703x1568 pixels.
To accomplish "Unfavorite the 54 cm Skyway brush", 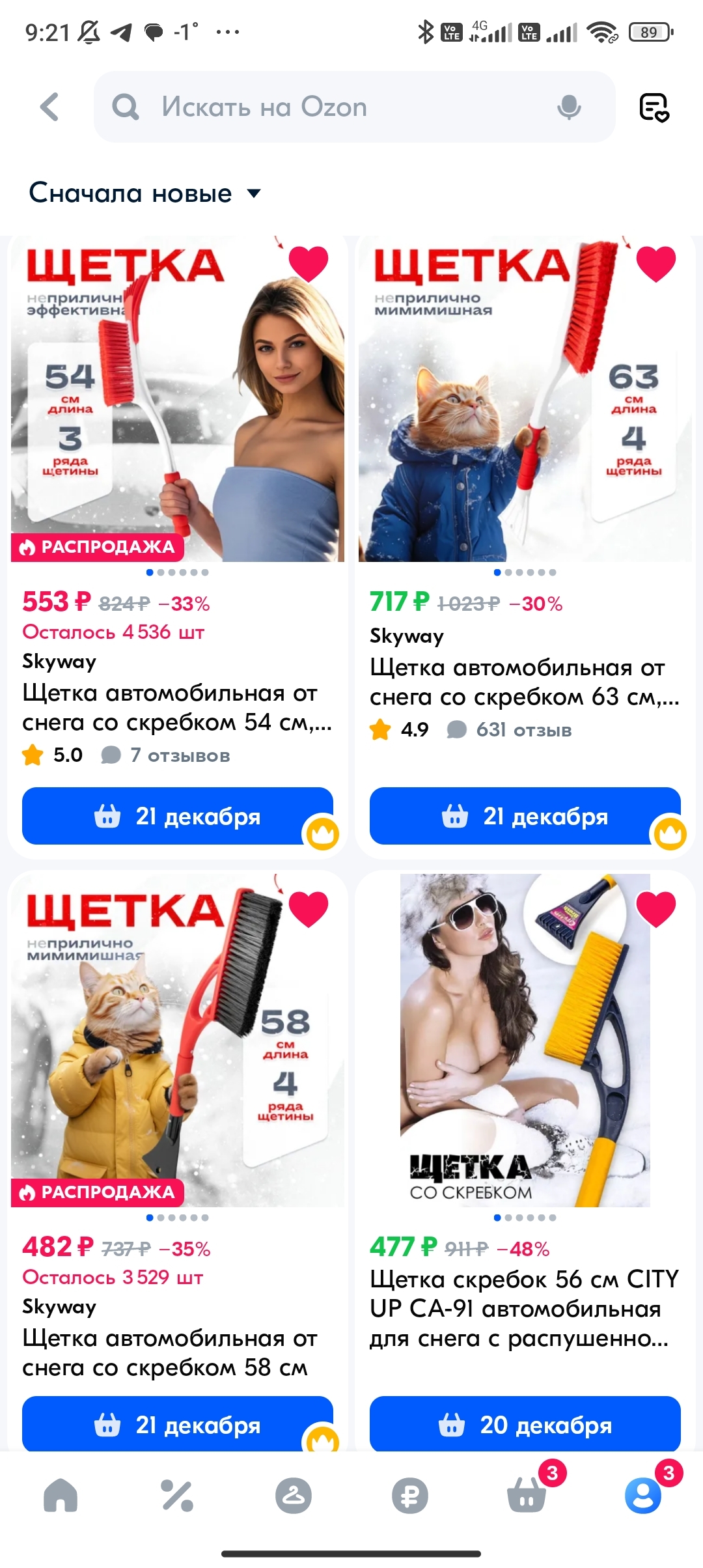I will [x=309, y=264].
